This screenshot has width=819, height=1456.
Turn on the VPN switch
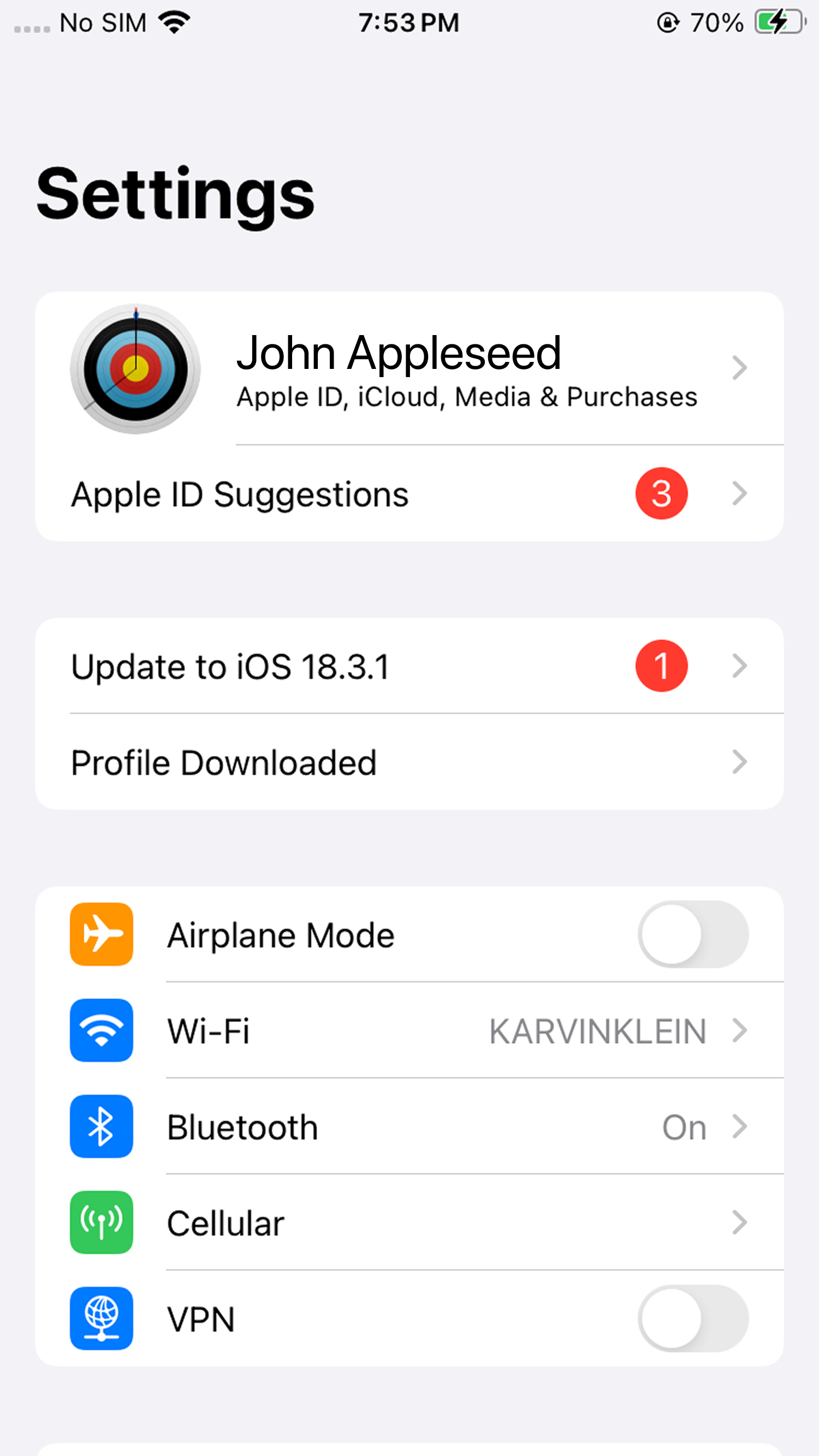point(692,1318)
